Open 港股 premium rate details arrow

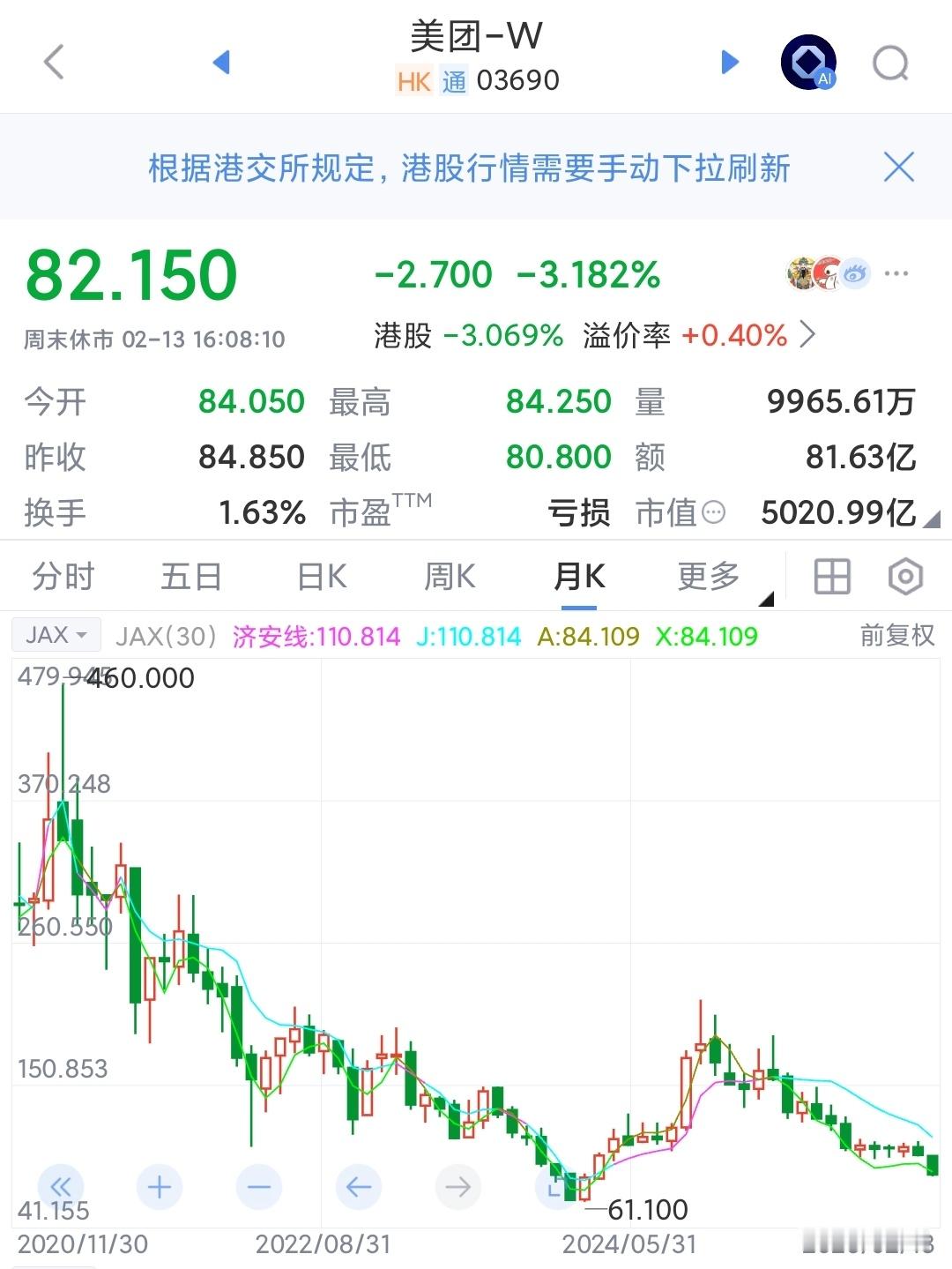(x=807, y=336)
